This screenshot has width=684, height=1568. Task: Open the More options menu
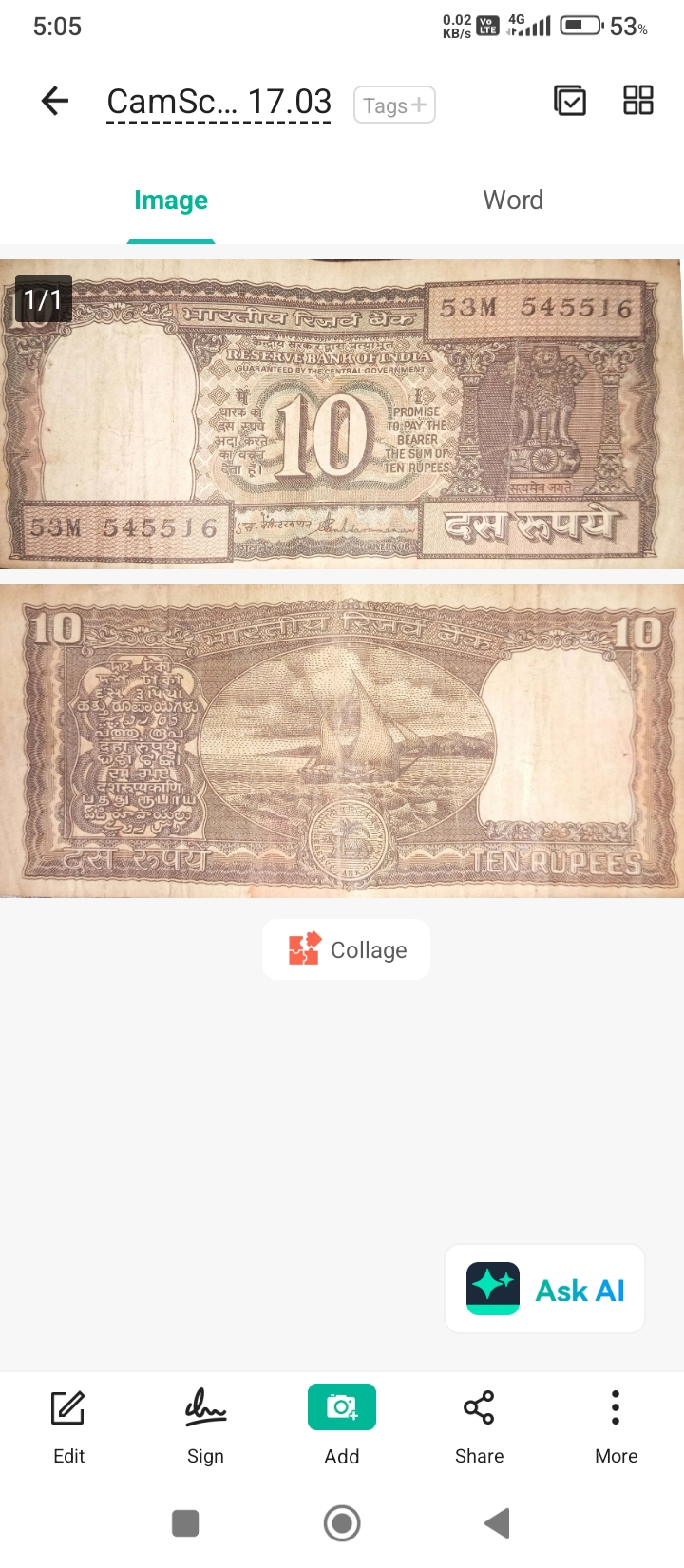[x=616, y=1425]
